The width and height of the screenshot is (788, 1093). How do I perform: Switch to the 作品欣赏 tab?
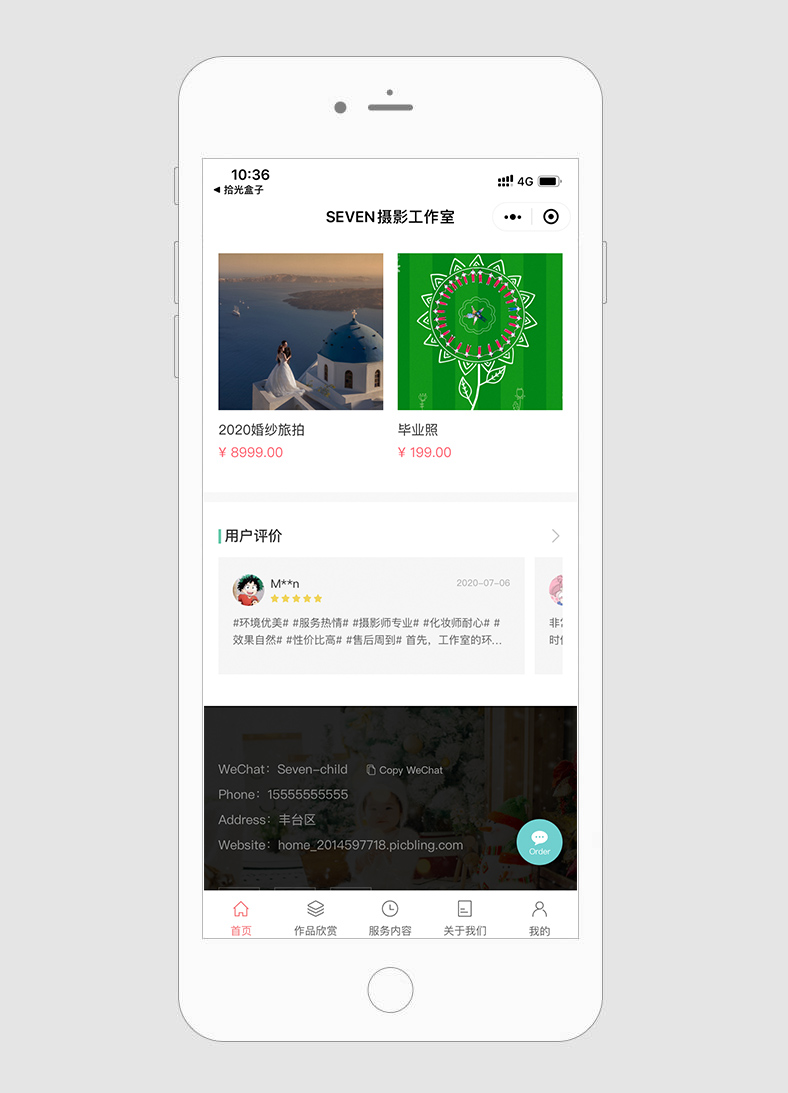coord(315,917)
